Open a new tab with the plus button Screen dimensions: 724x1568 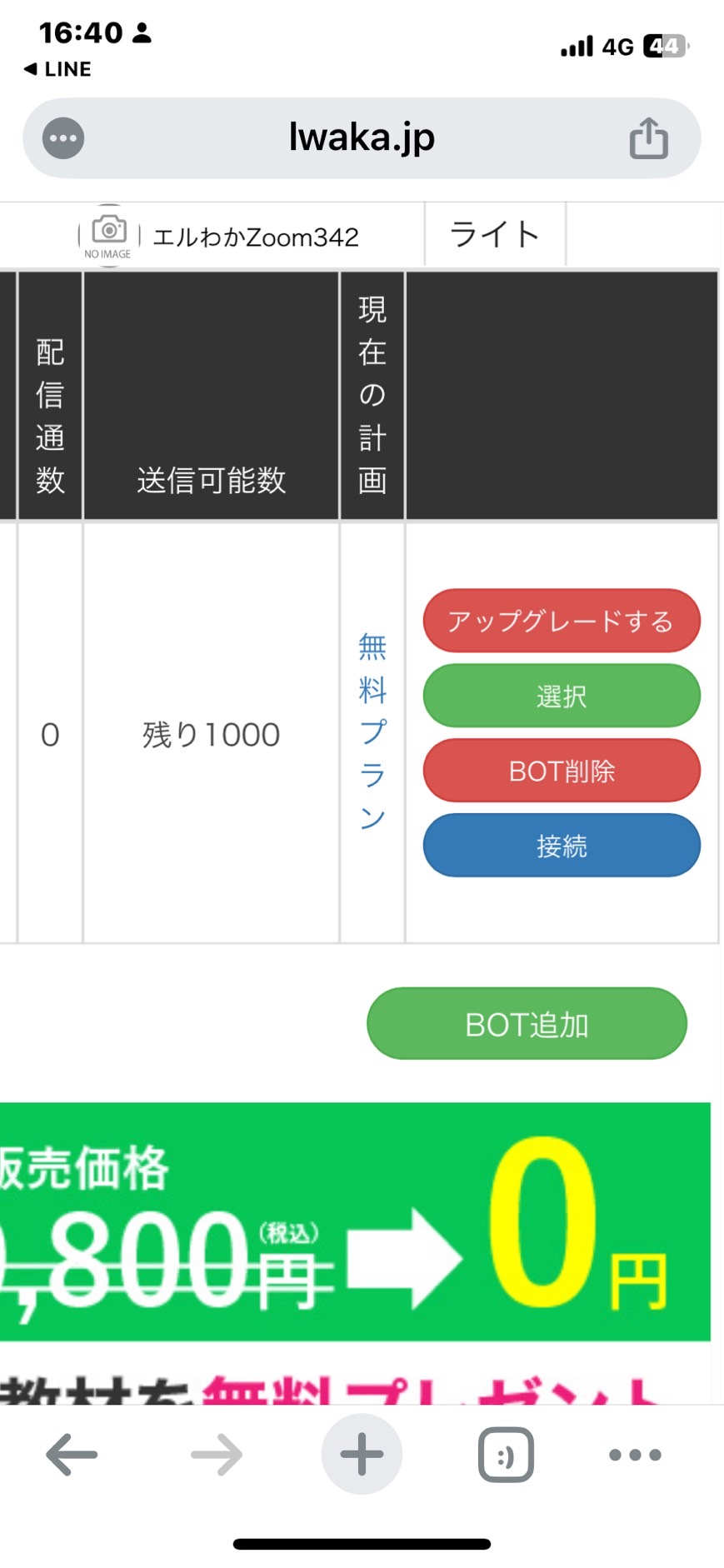click(362, 1455)
